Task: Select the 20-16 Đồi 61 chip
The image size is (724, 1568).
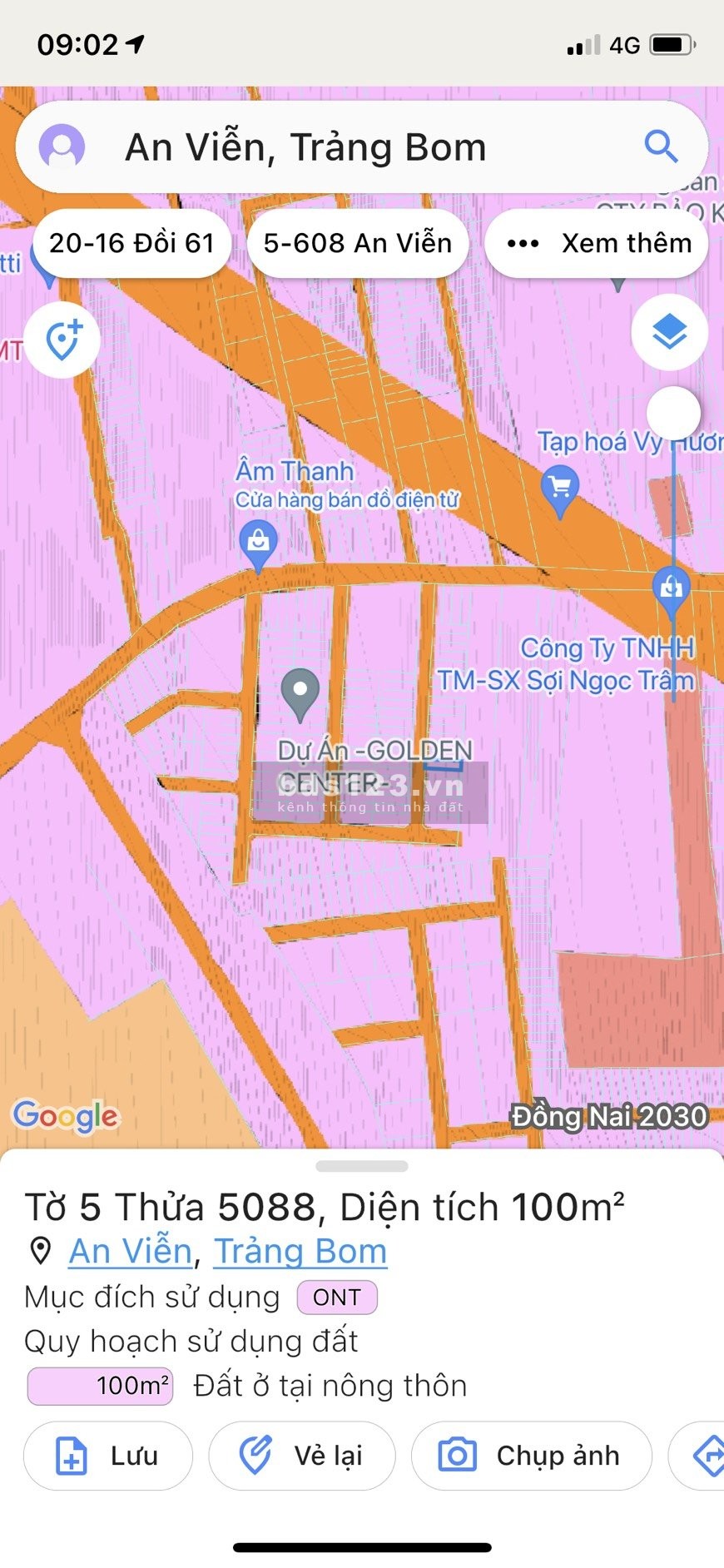Action: [x=132, y=243]
